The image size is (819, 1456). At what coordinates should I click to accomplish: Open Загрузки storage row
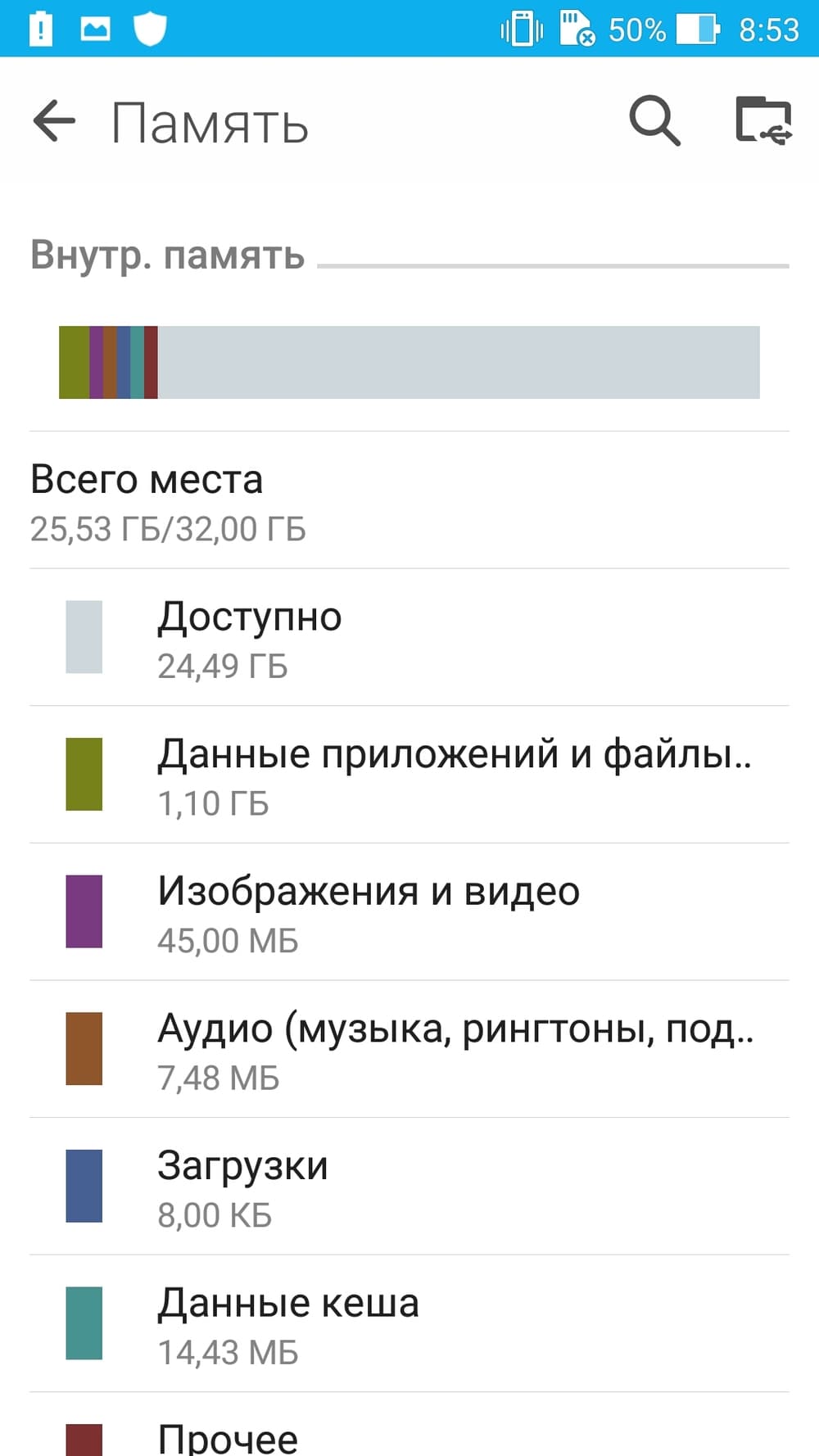[409, 1187]
